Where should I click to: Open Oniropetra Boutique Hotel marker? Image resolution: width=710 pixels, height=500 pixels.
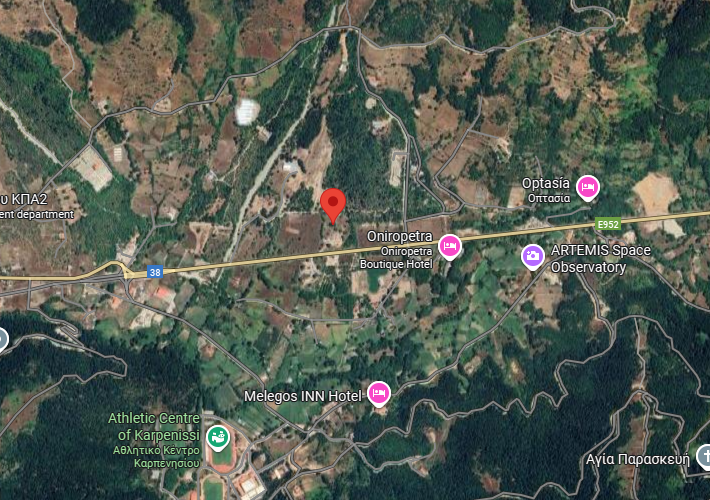449,245
